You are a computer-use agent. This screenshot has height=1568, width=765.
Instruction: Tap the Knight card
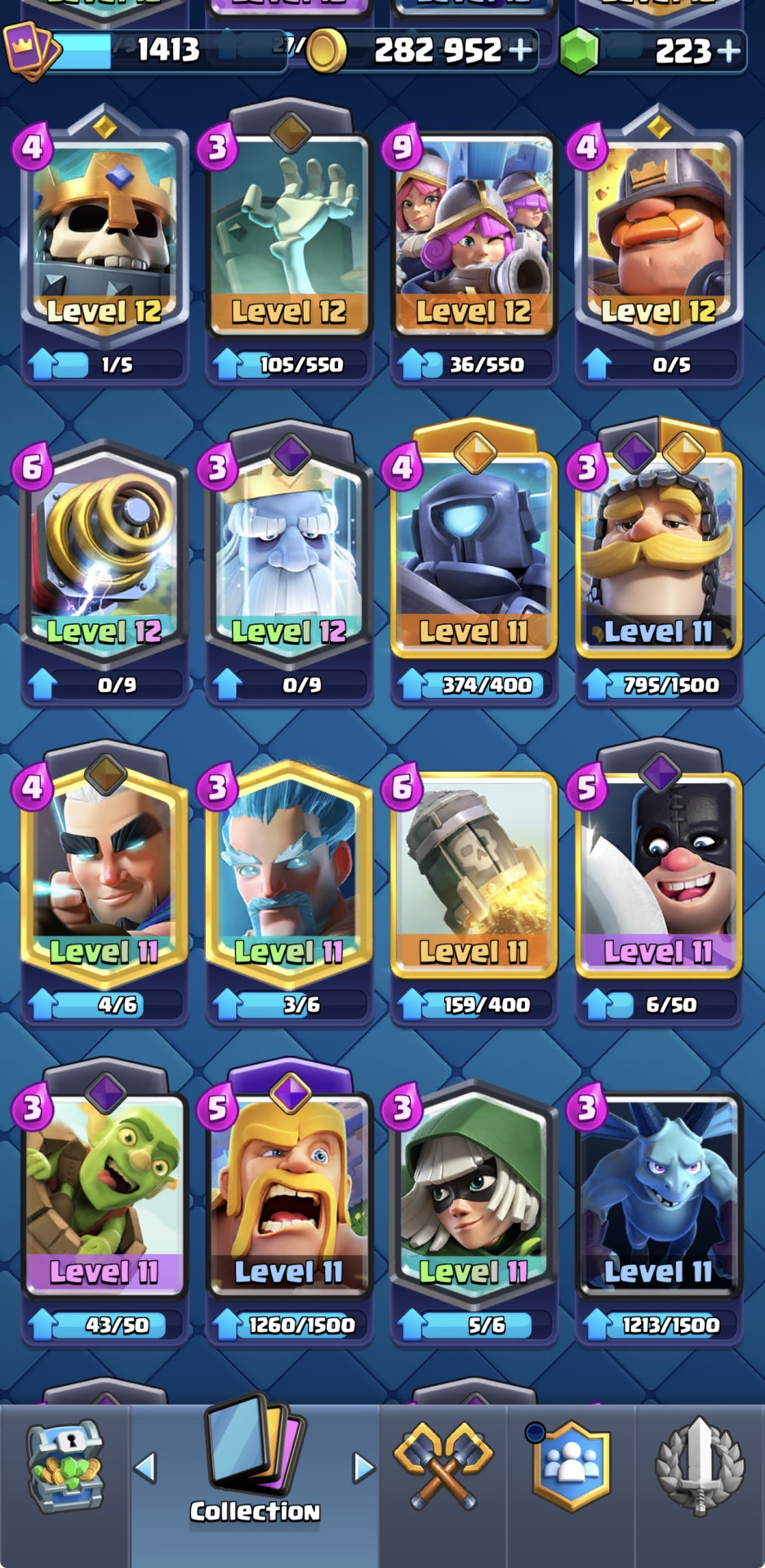coord(659,563)
